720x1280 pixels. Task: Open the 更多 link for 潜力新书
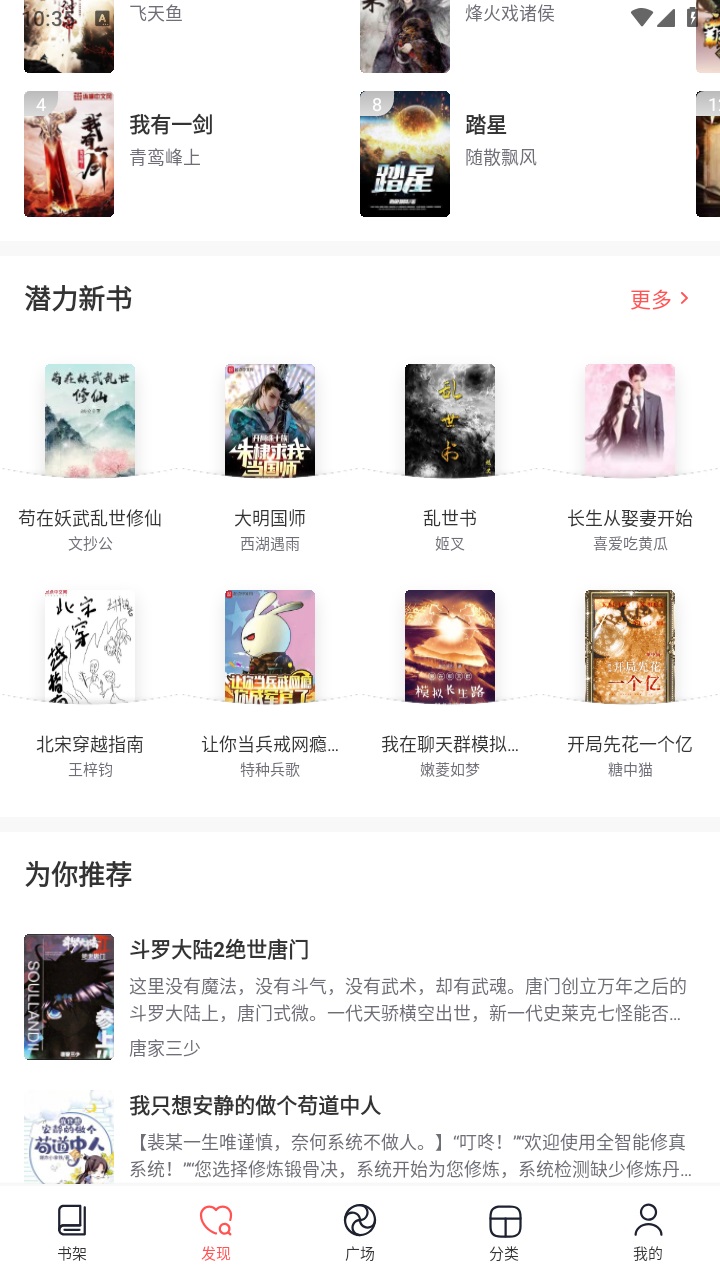tap(652, 298)
